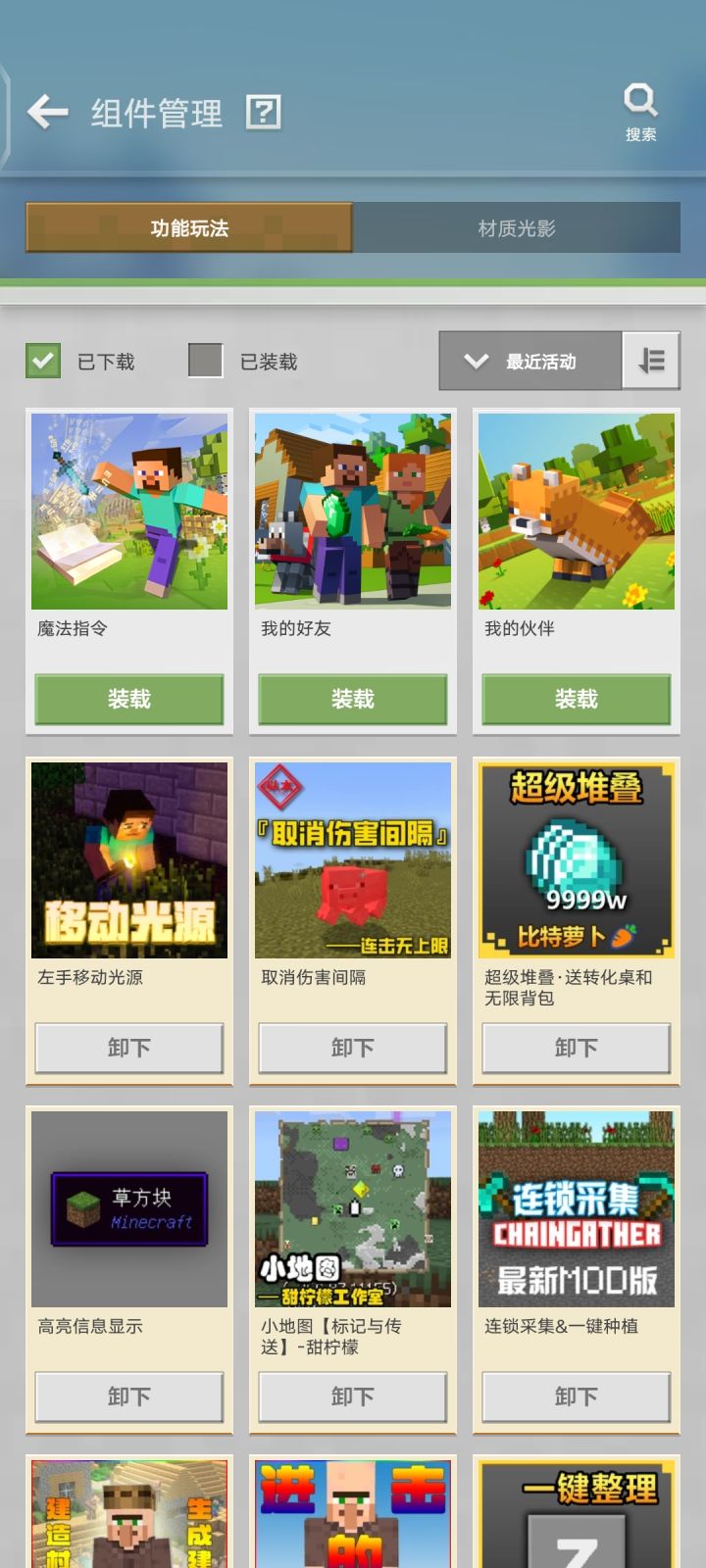Click 装载 under 魔法指令
This screenshot has width=706, height=1568.
(129, 699)
